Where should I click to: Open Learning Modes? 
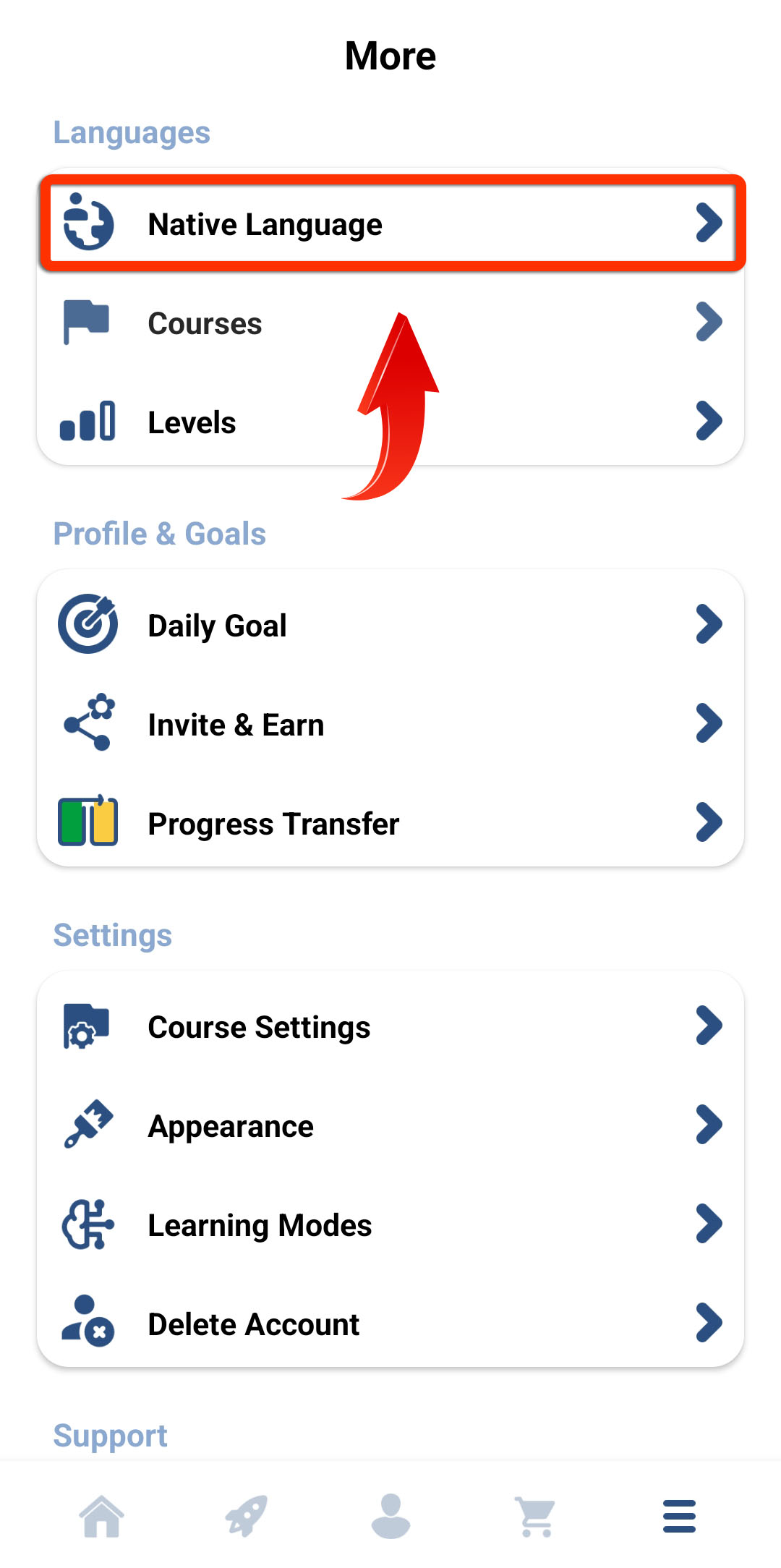tap(390, 1225)
